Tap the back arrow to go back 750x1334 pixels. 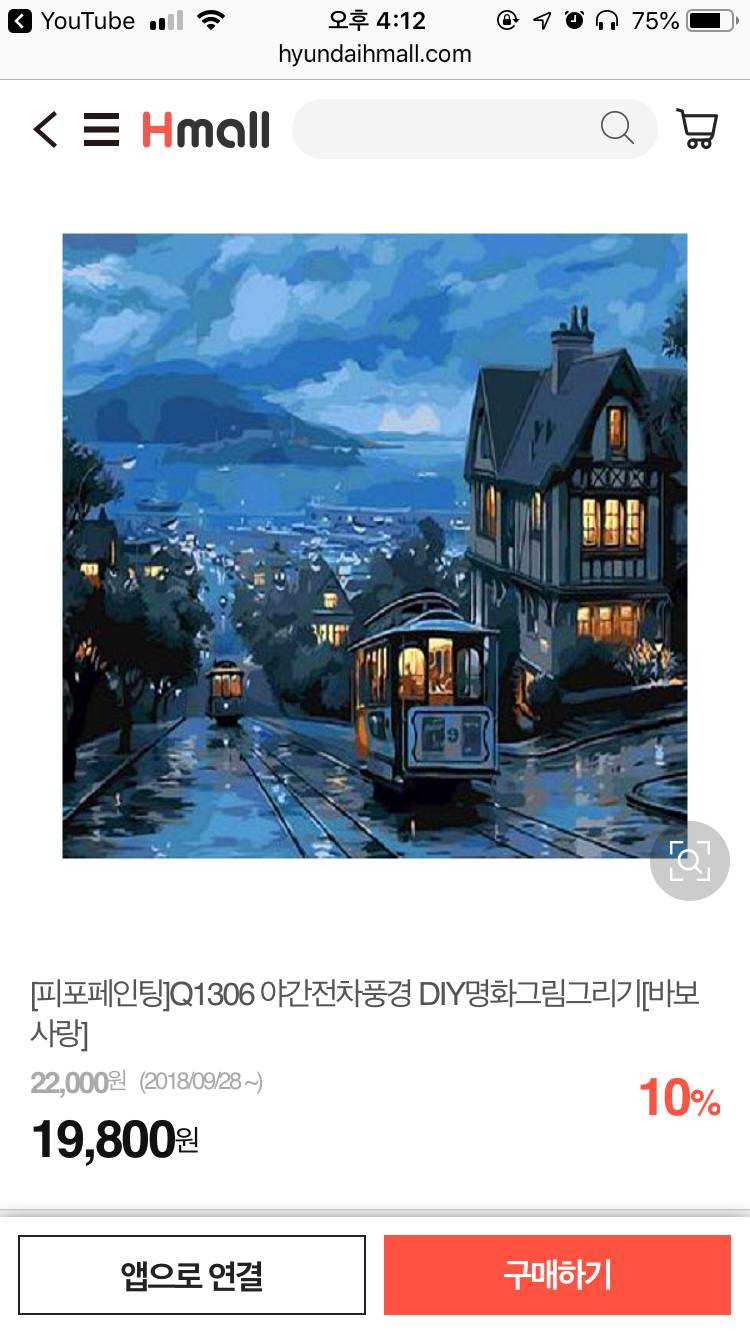click(x=44, y=129)
